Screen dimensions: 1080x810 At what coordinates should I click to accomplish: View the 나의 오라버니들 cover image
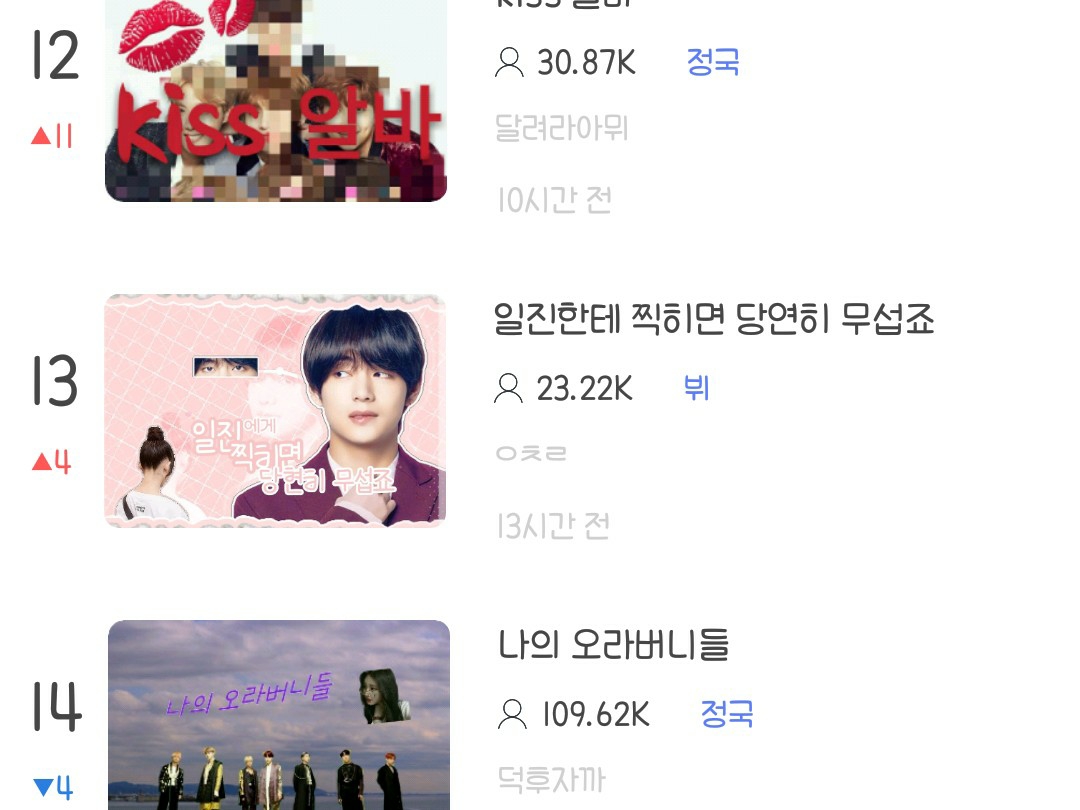(x=279, y=714)
